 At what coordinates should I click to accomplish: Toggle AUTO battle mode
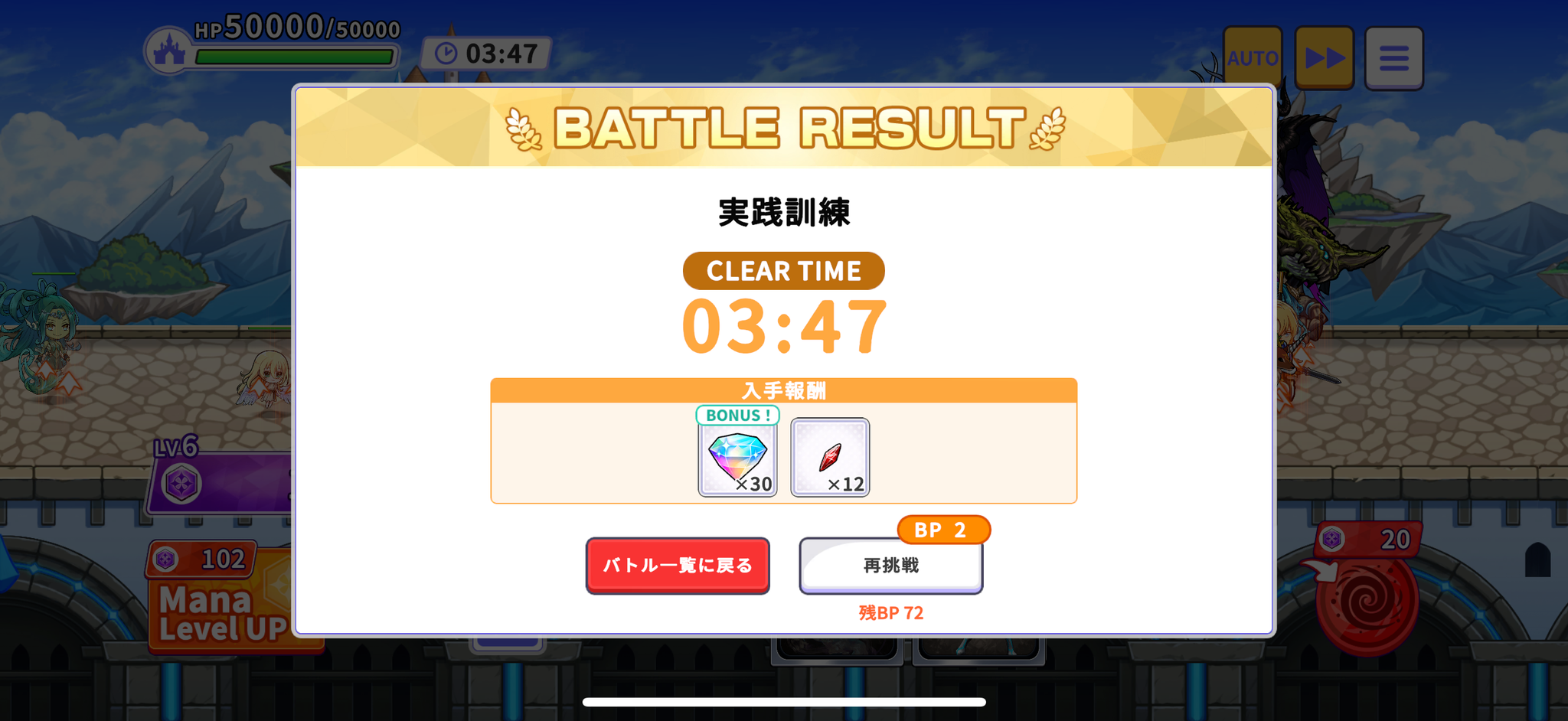(1253, 57)
